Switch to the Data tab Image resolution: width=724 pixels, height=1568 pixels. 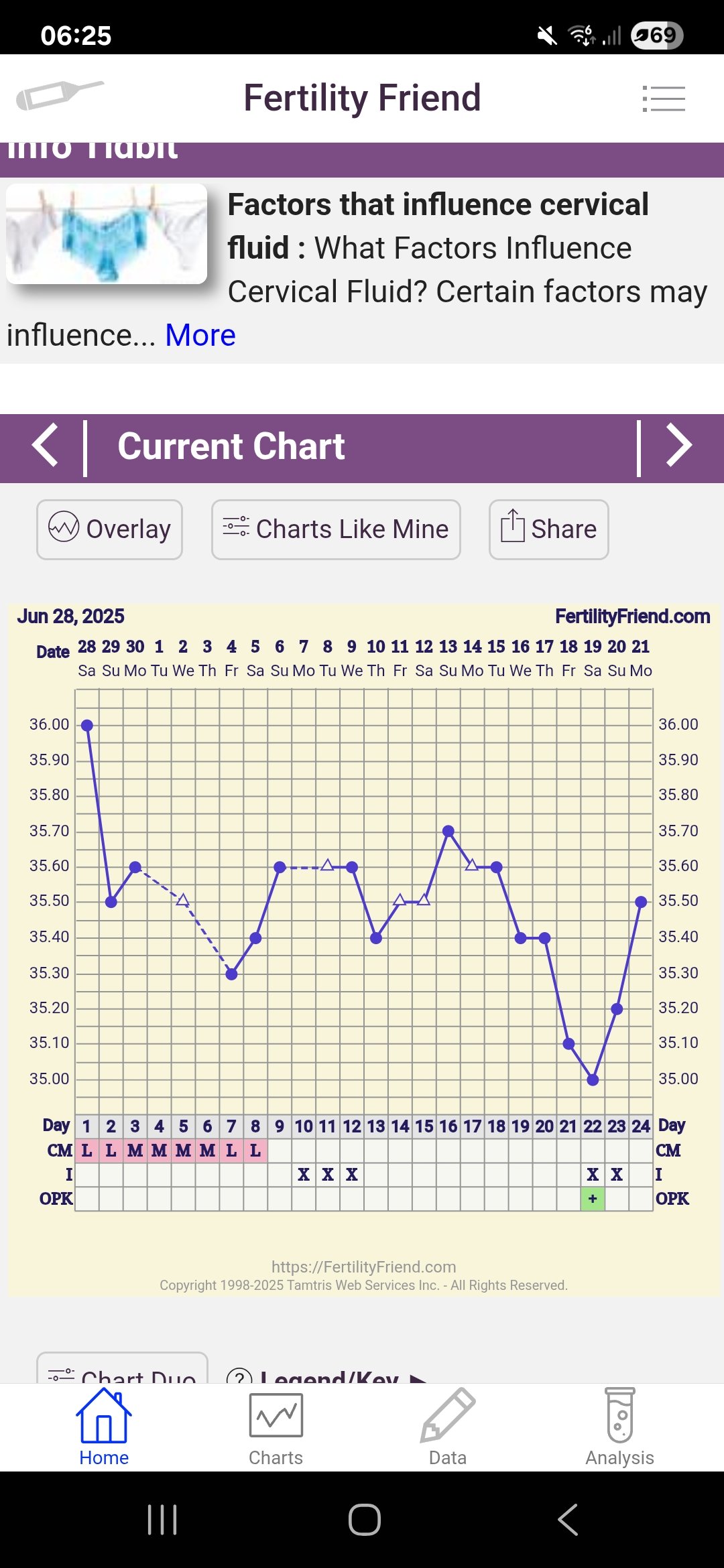447,1427
